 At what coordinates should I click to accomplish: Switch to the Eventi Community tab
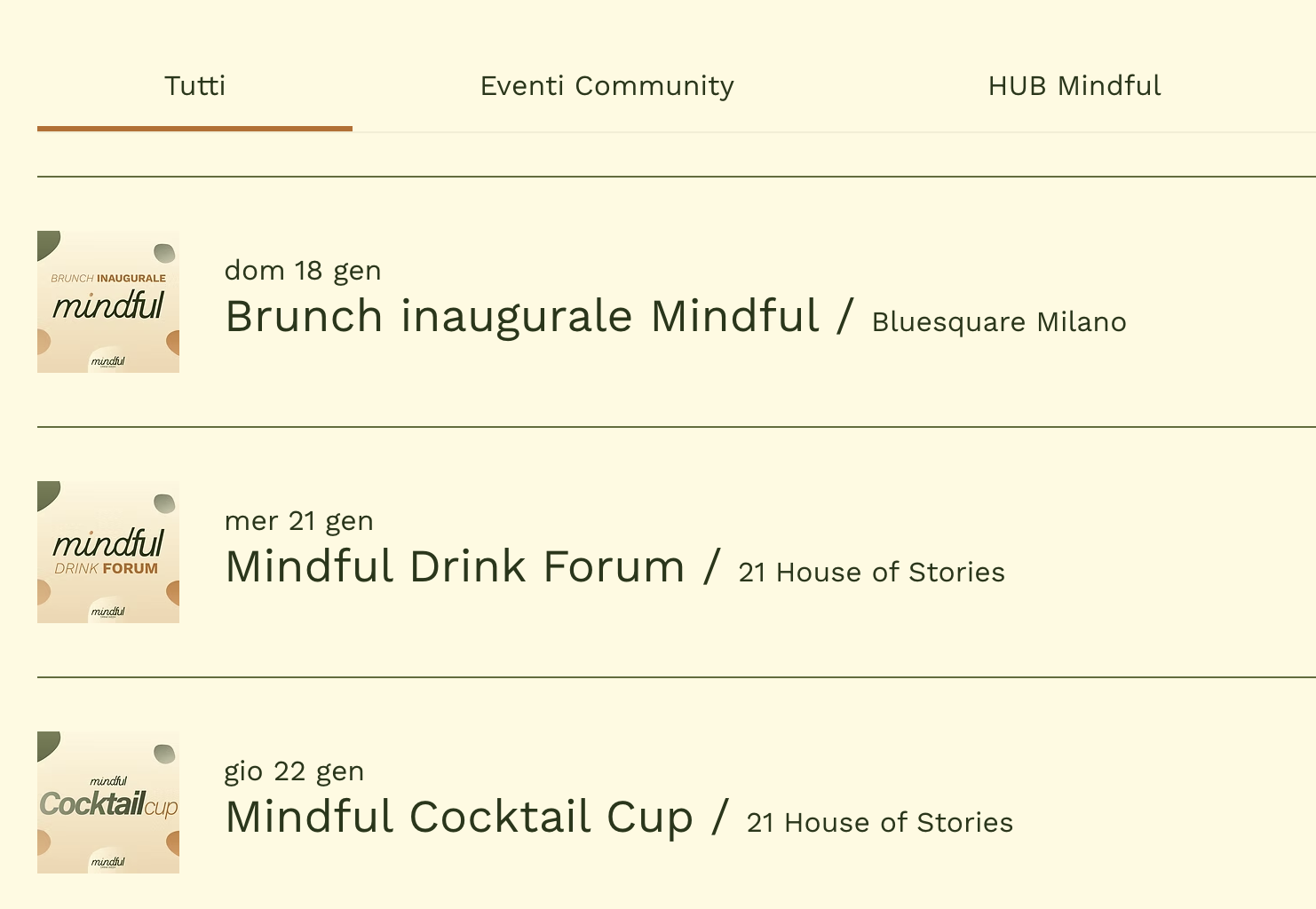(606, 86)
